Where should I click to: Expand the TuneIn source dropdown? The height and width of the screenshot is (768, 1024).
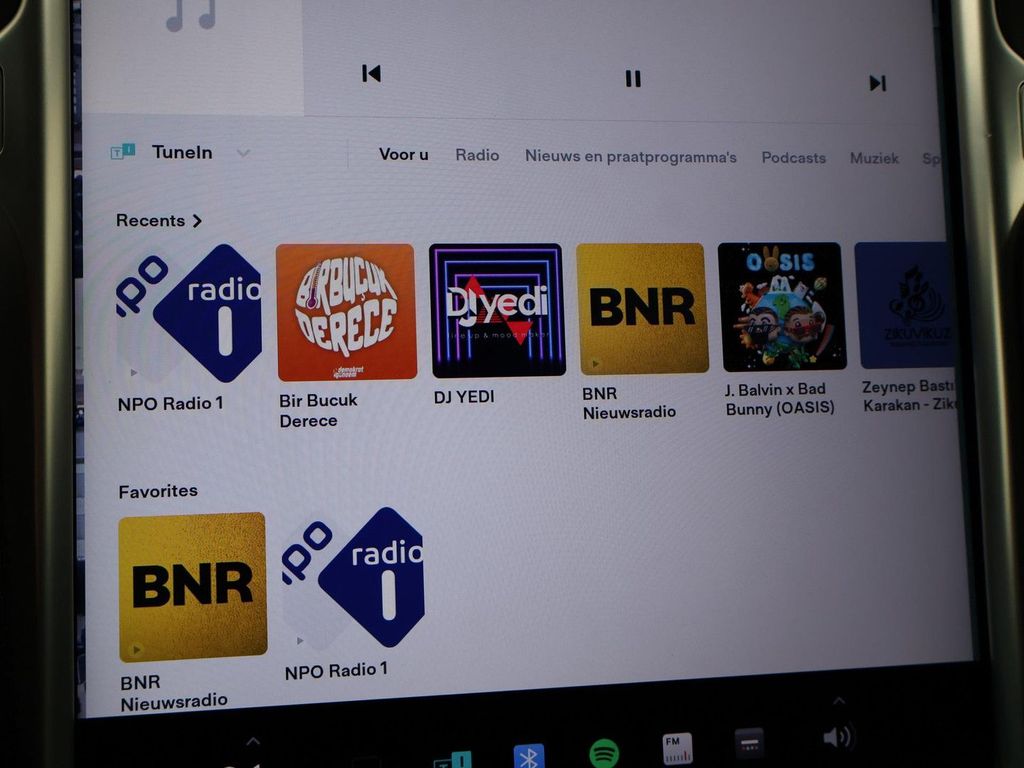[243, 153]
